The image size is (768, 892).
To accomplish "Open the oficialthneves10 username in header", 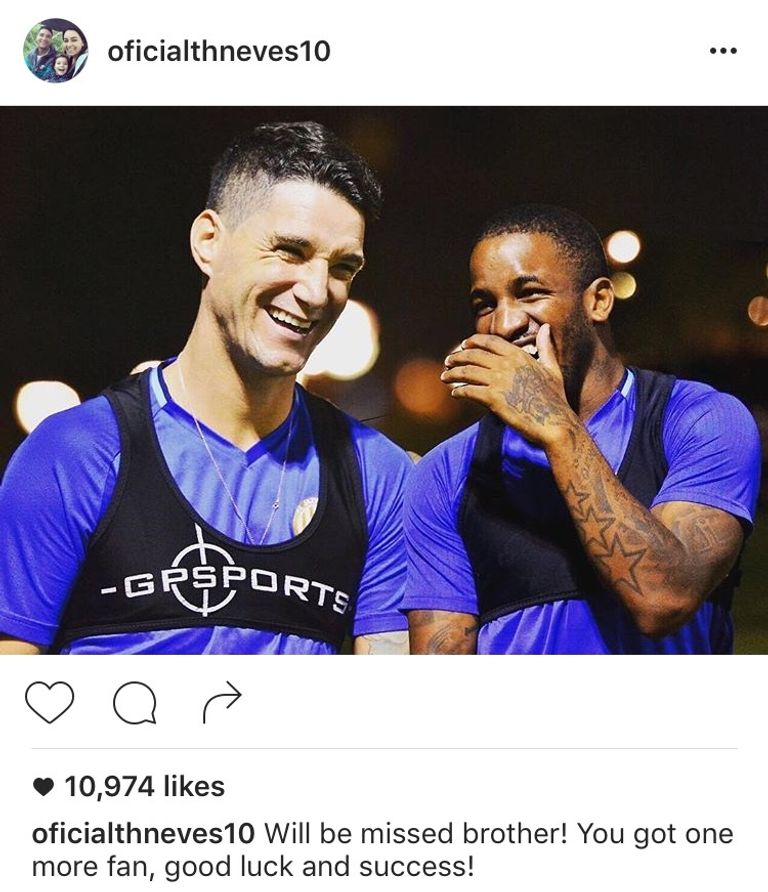I will point(219,51).
